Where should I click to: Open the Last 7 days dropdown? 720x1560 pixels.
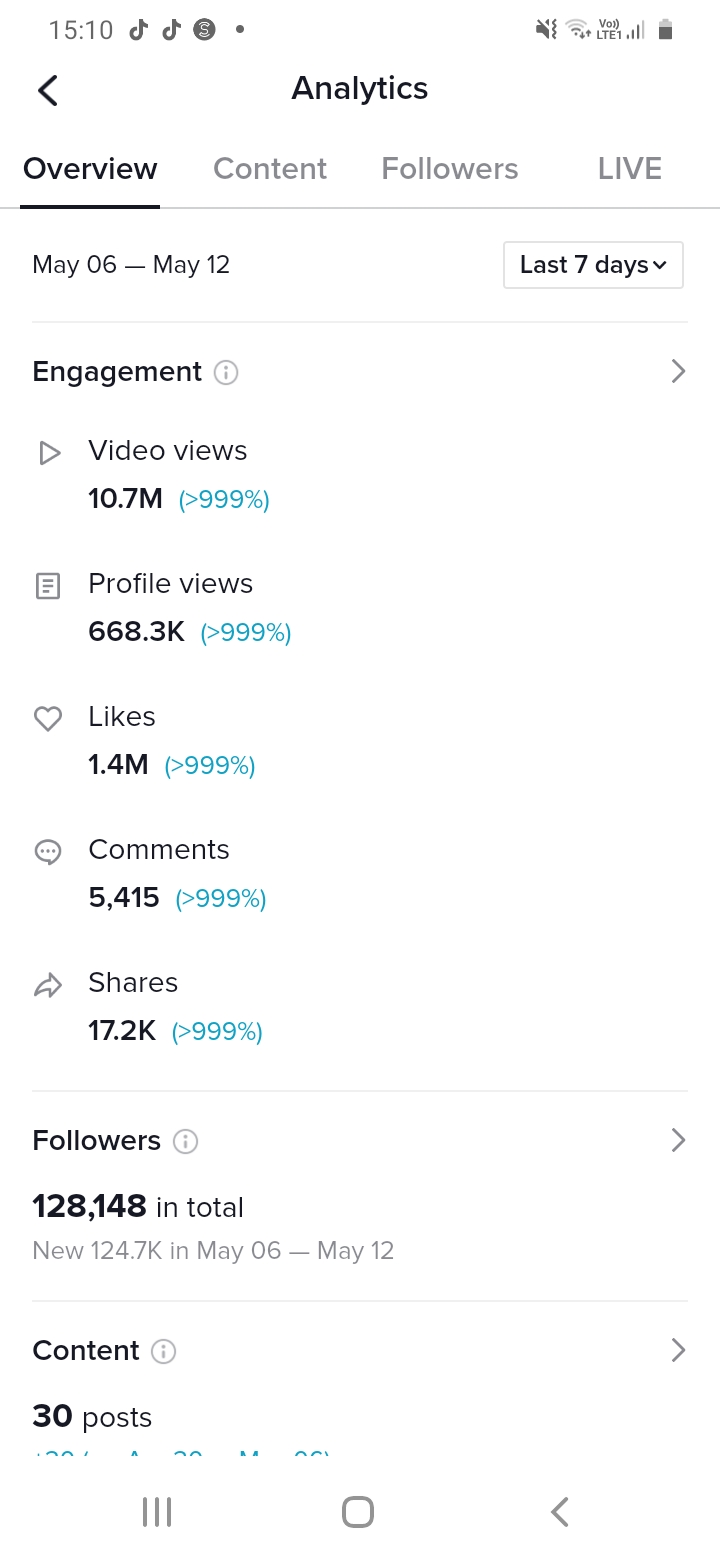coord(593,265)
